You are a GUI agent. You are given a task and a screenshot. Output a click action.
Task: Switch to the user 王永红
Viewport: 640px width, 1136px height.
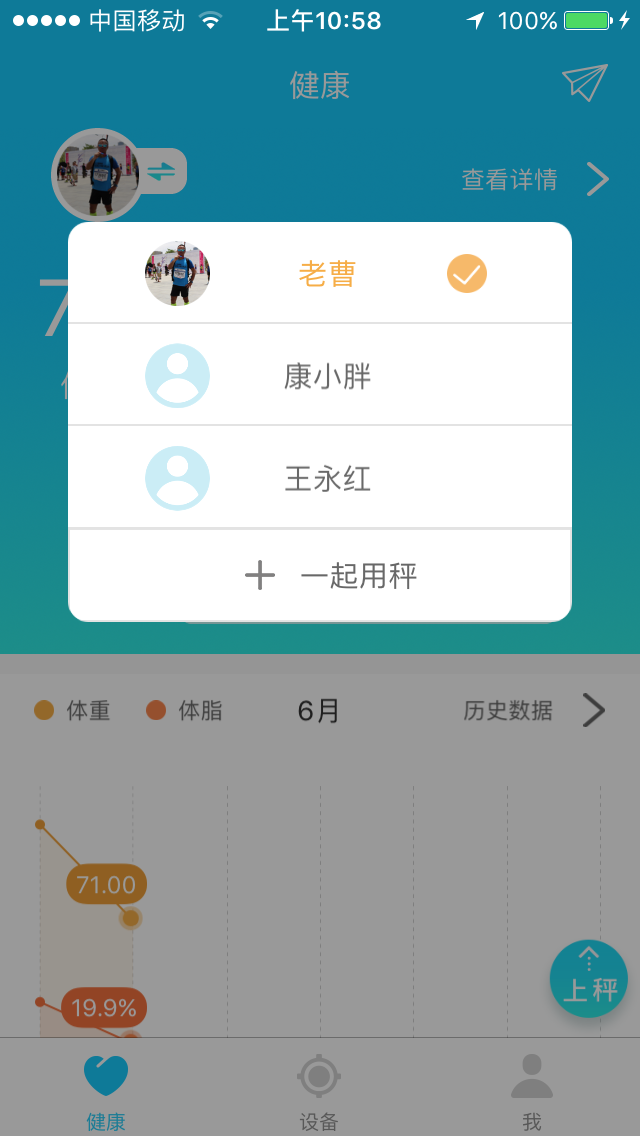click(320, 478)
